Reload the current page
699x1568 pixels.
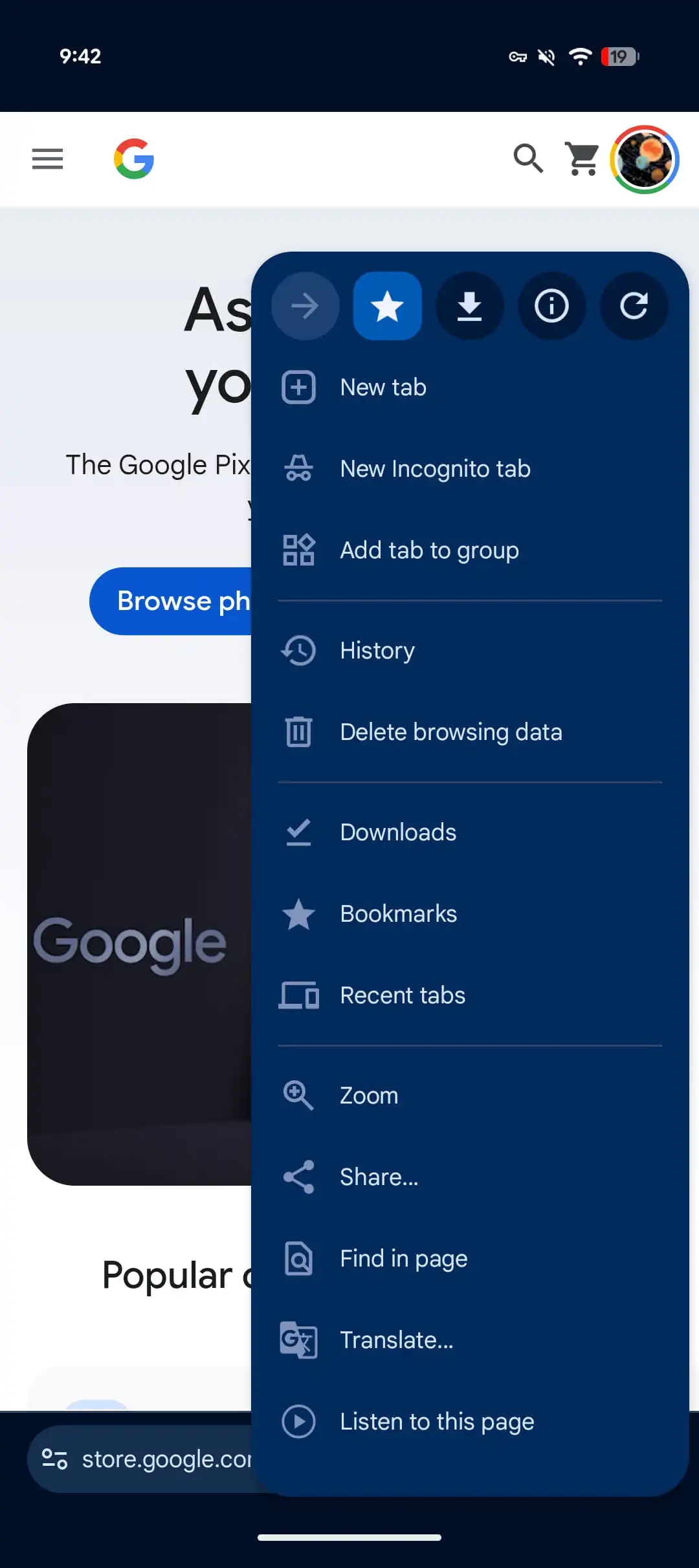pos(634,306)
